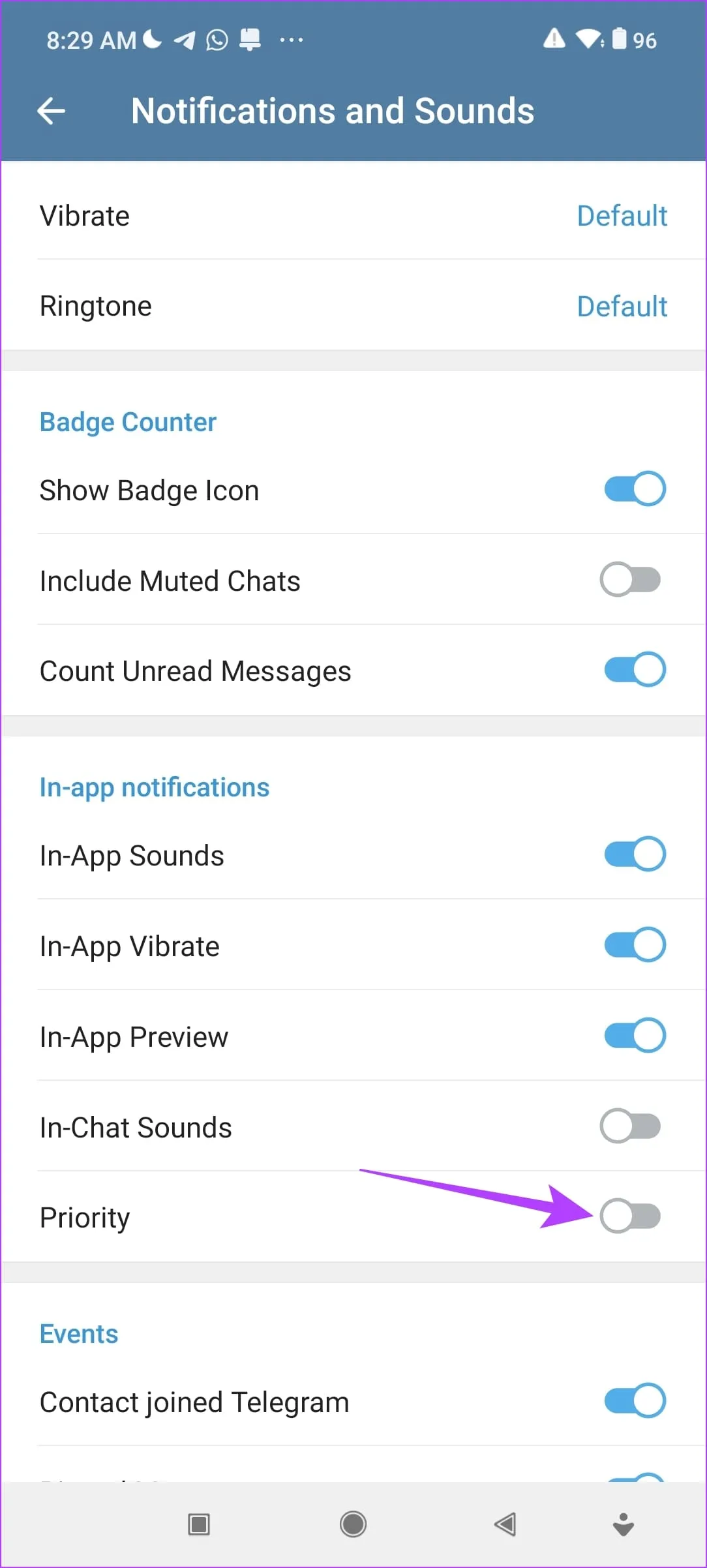Click the Telegram icon in the status bar
Viewport: 707px width, 1568px height.
click(185, 40)
